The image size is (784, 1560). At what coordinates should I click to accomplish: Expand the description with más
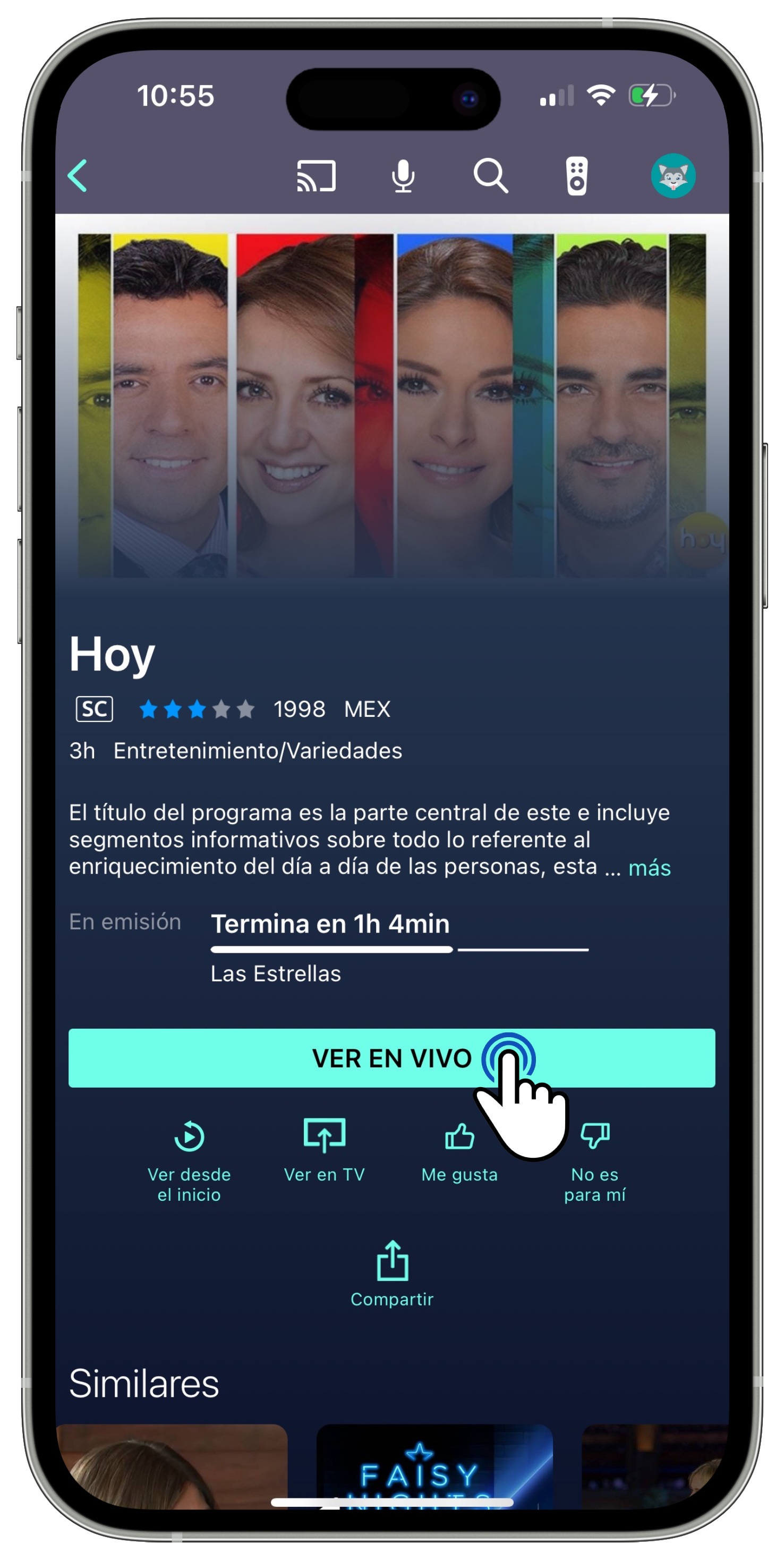649,868
